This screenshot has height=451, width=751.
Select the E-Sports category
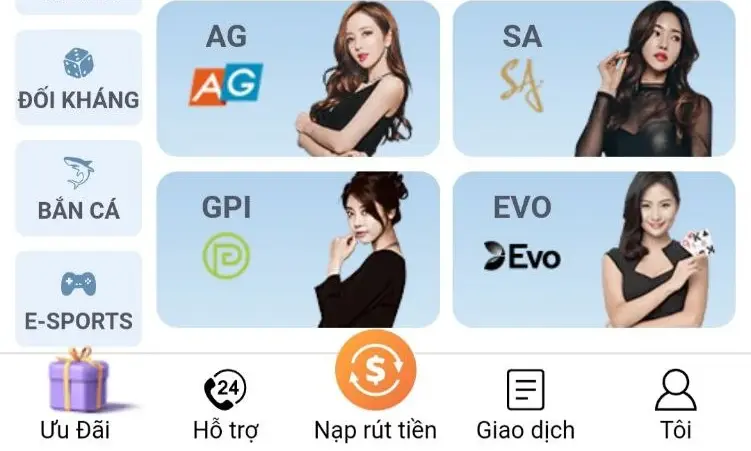tap(78, 298)
